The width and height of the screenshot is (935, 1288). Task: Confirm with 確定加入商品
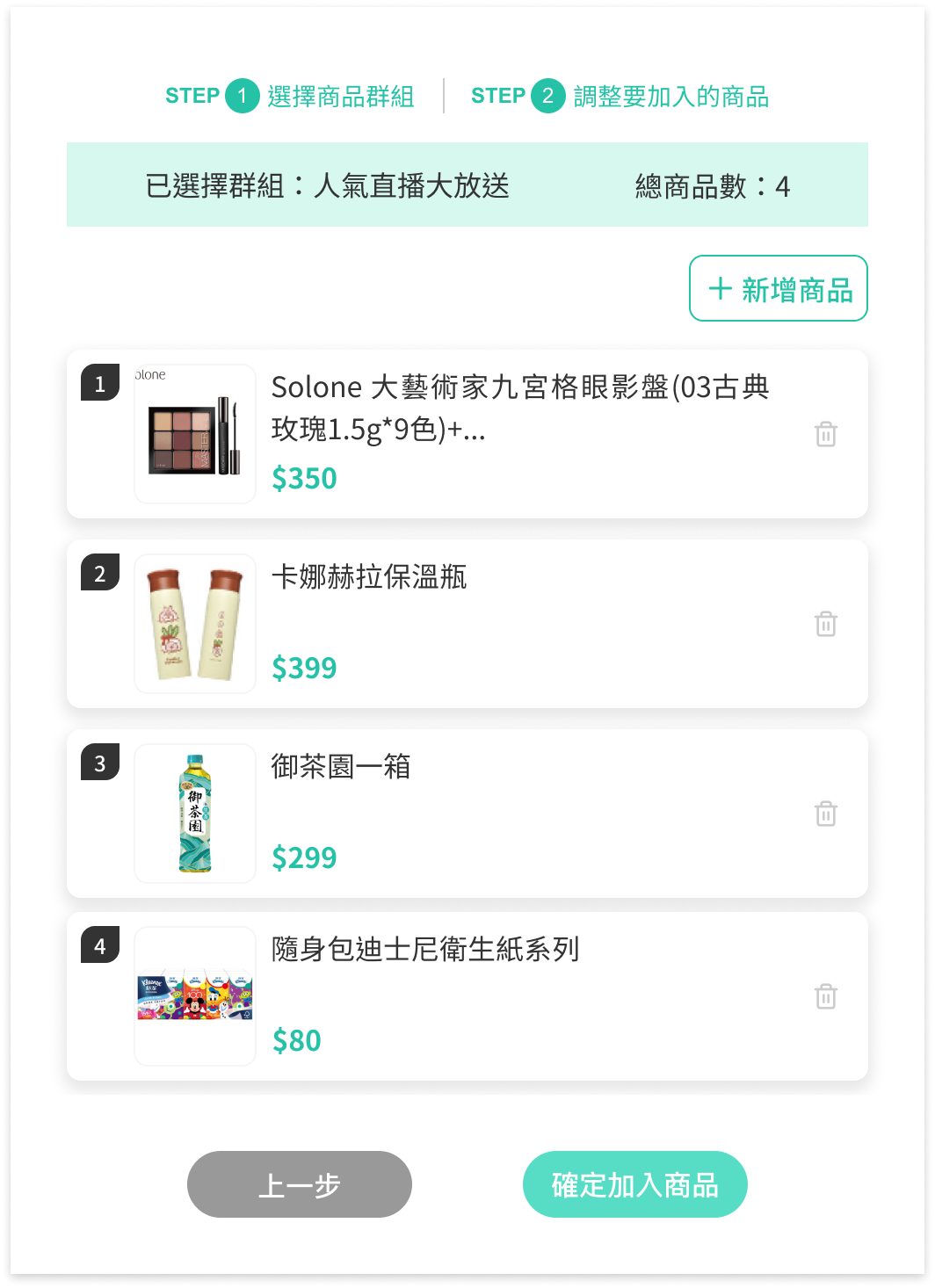634,1184
